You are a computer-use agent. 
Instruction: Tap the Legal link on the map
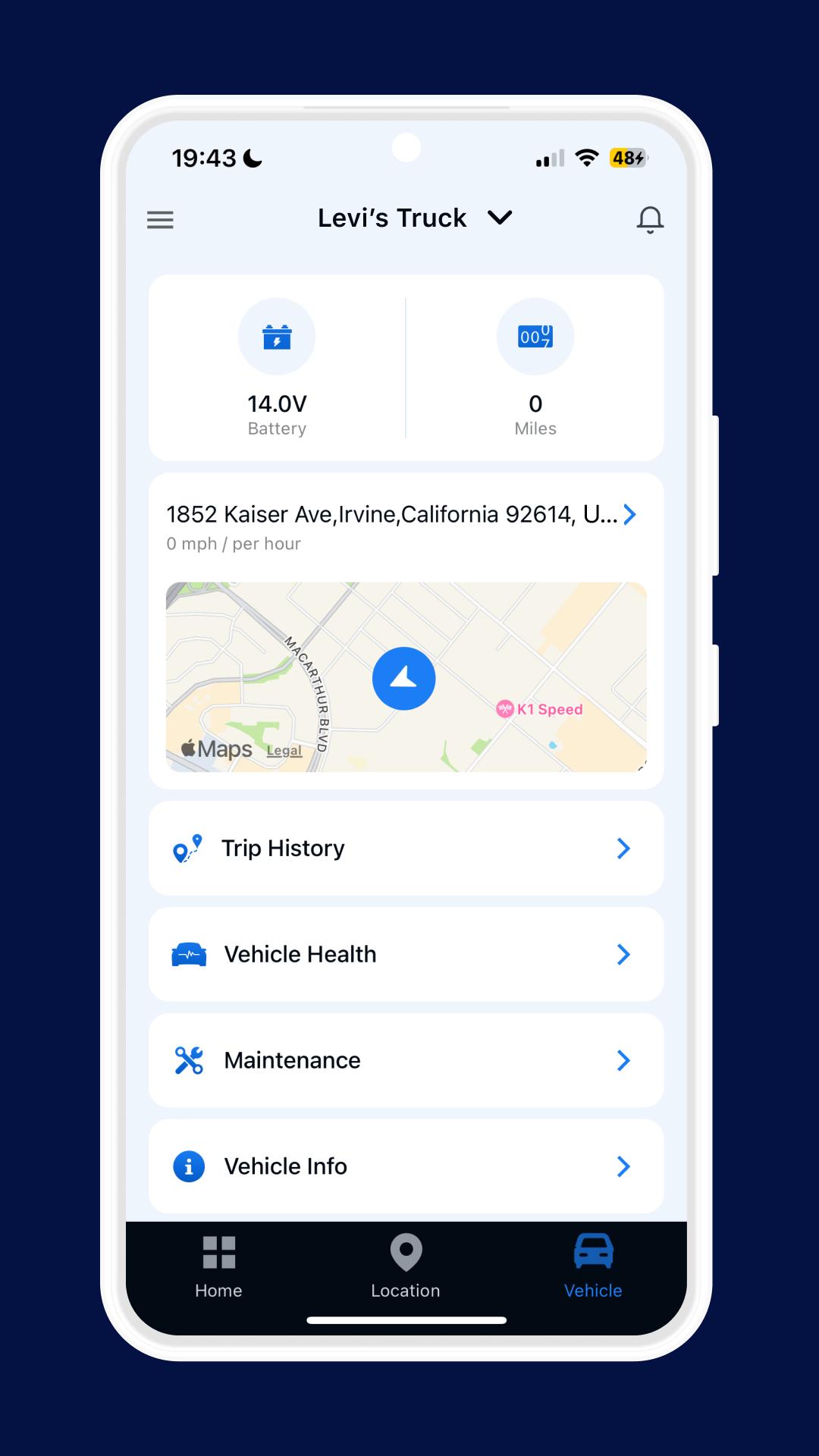tap(284, 751)
